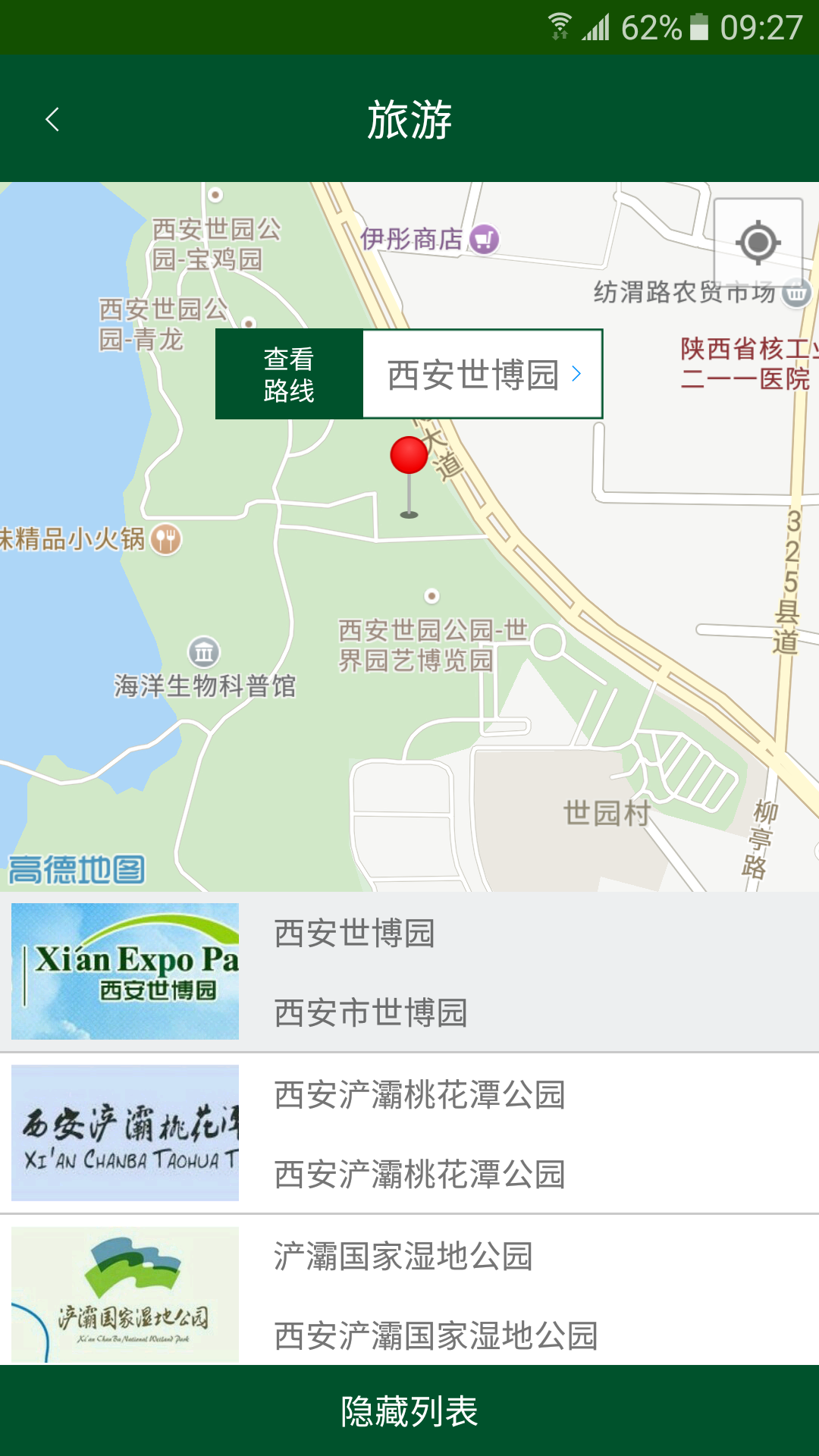The height and width of the screenshot is (1456, 819).
Task: Open the 西安市世博园 entry
Action: tap(371, 1012)
